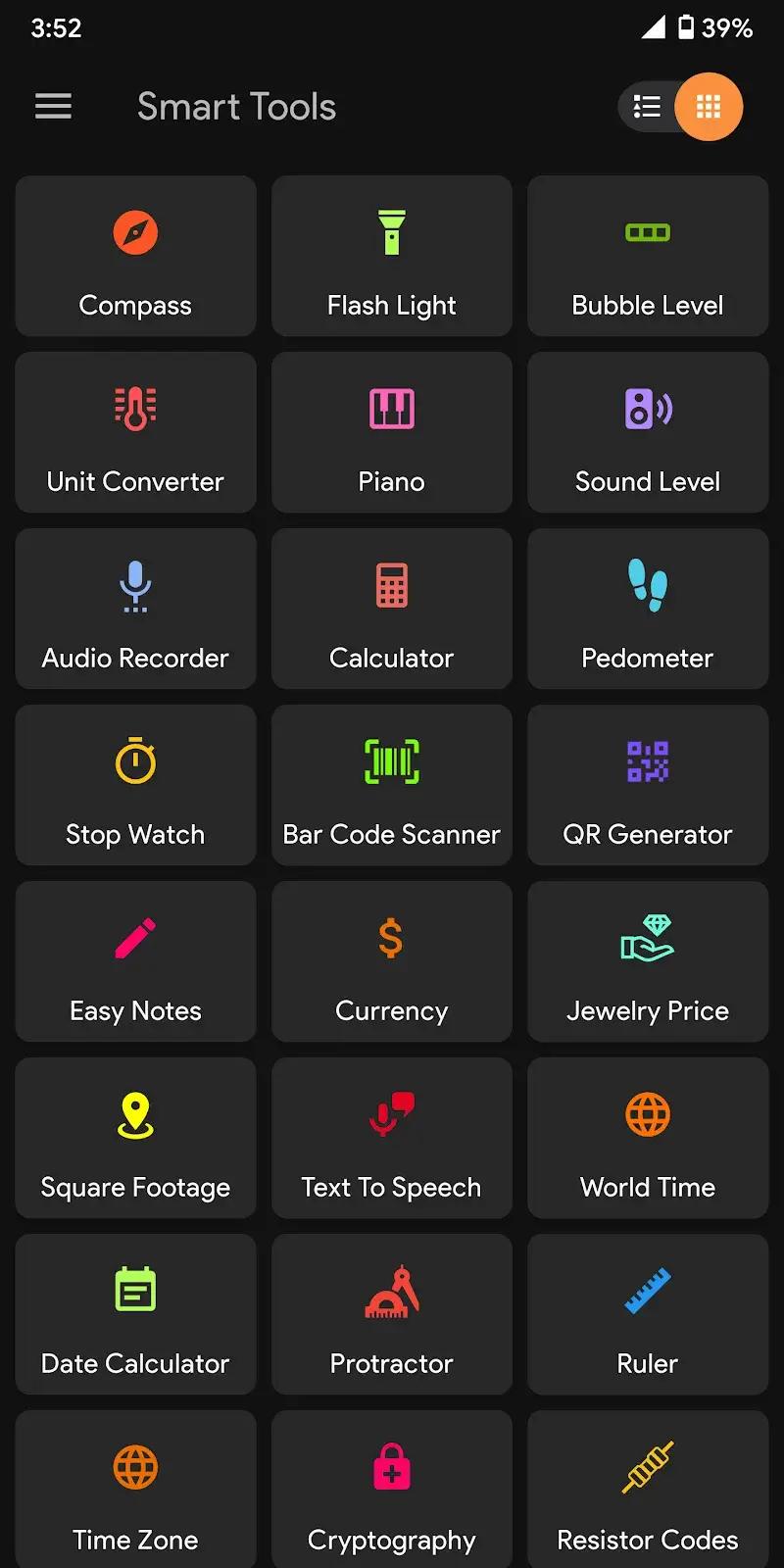Open the Unit Converter
Image resolution: width=784 pixels, height=1568 pixels.
pyautogui.click(x=135, y=433)
